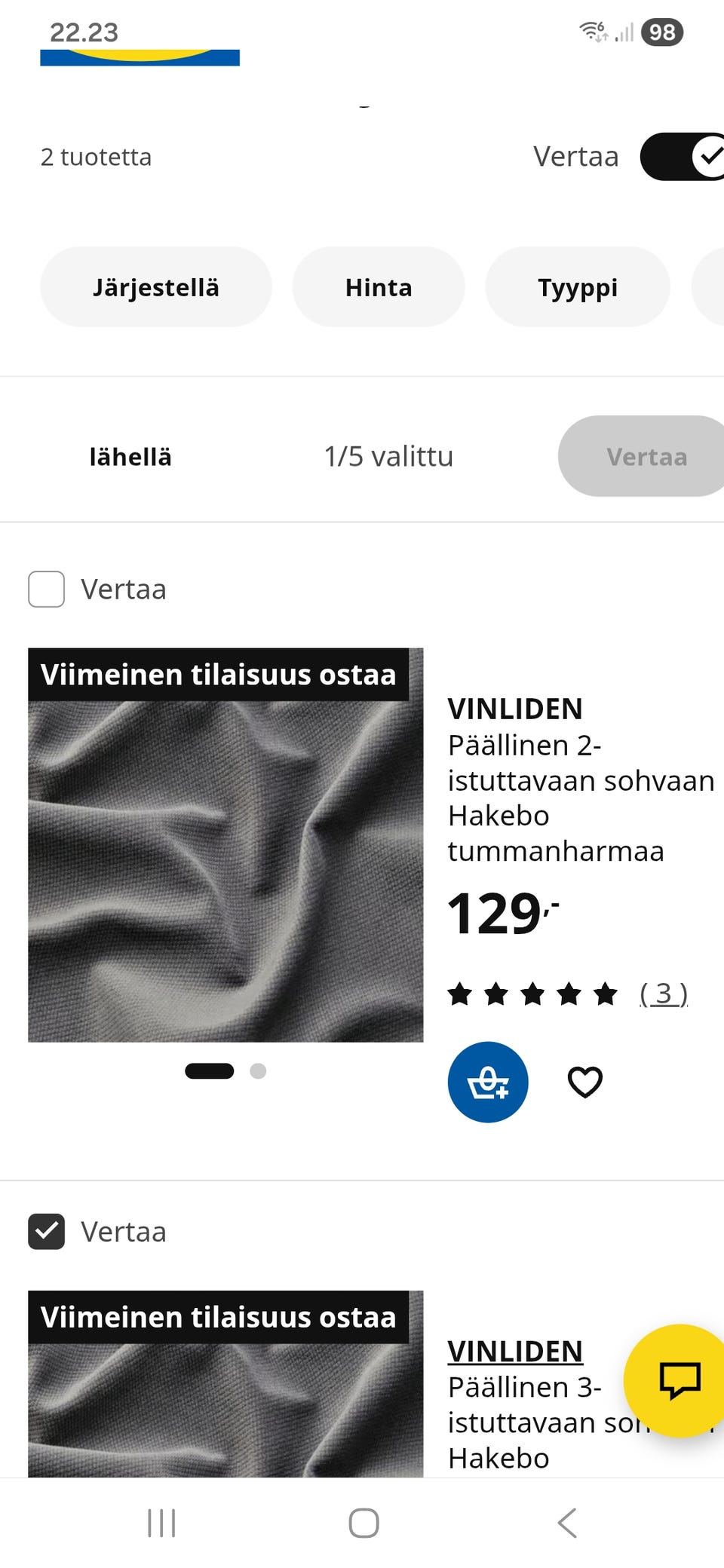This screenshot has width=724, height=1568.
Task: Add VINLIDEN 2-seat cover to cart
Action: pyautogui.click(x=487, y=1081)
